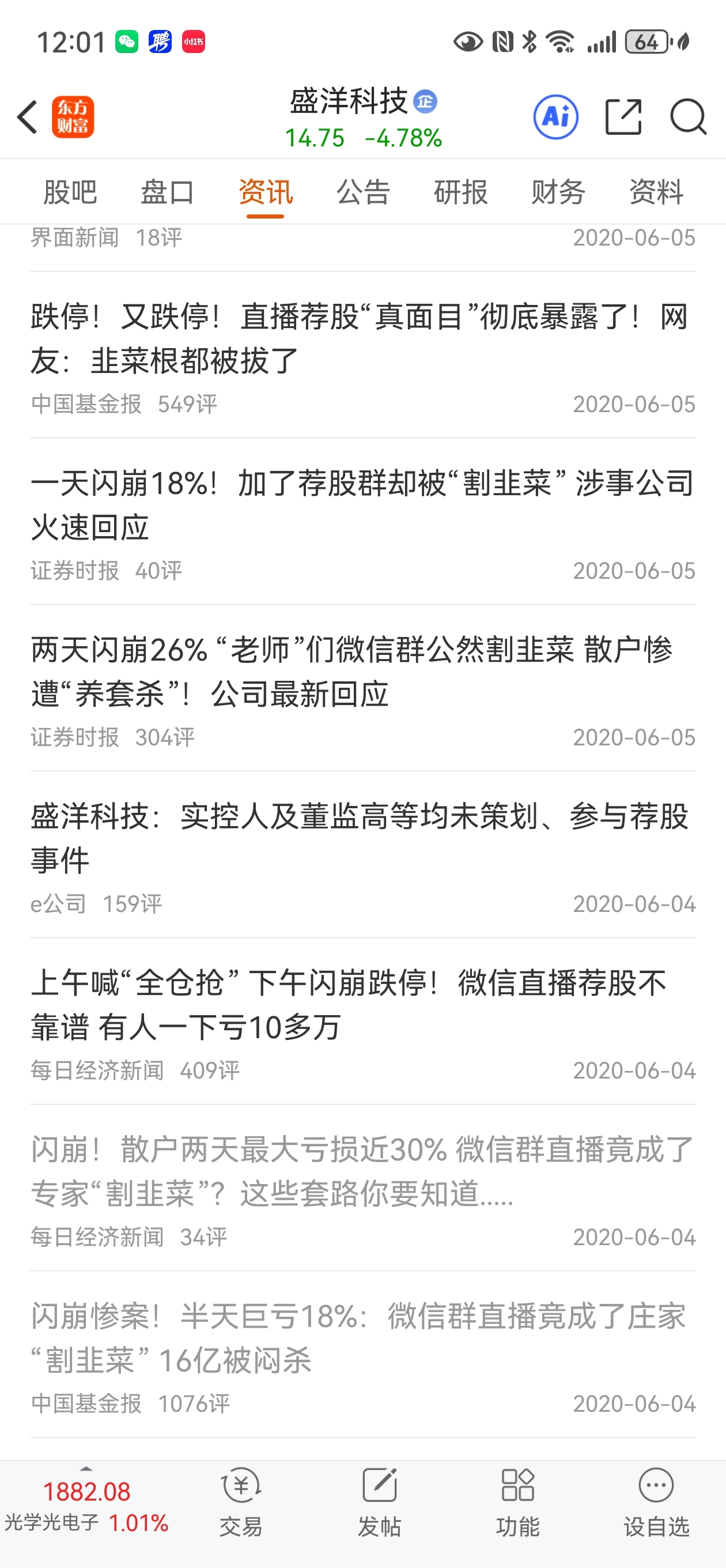Switch to the 盘口 tab
Image resolution: width=726 pixels, height=1568 pixels.
click(x=167, y=193)
